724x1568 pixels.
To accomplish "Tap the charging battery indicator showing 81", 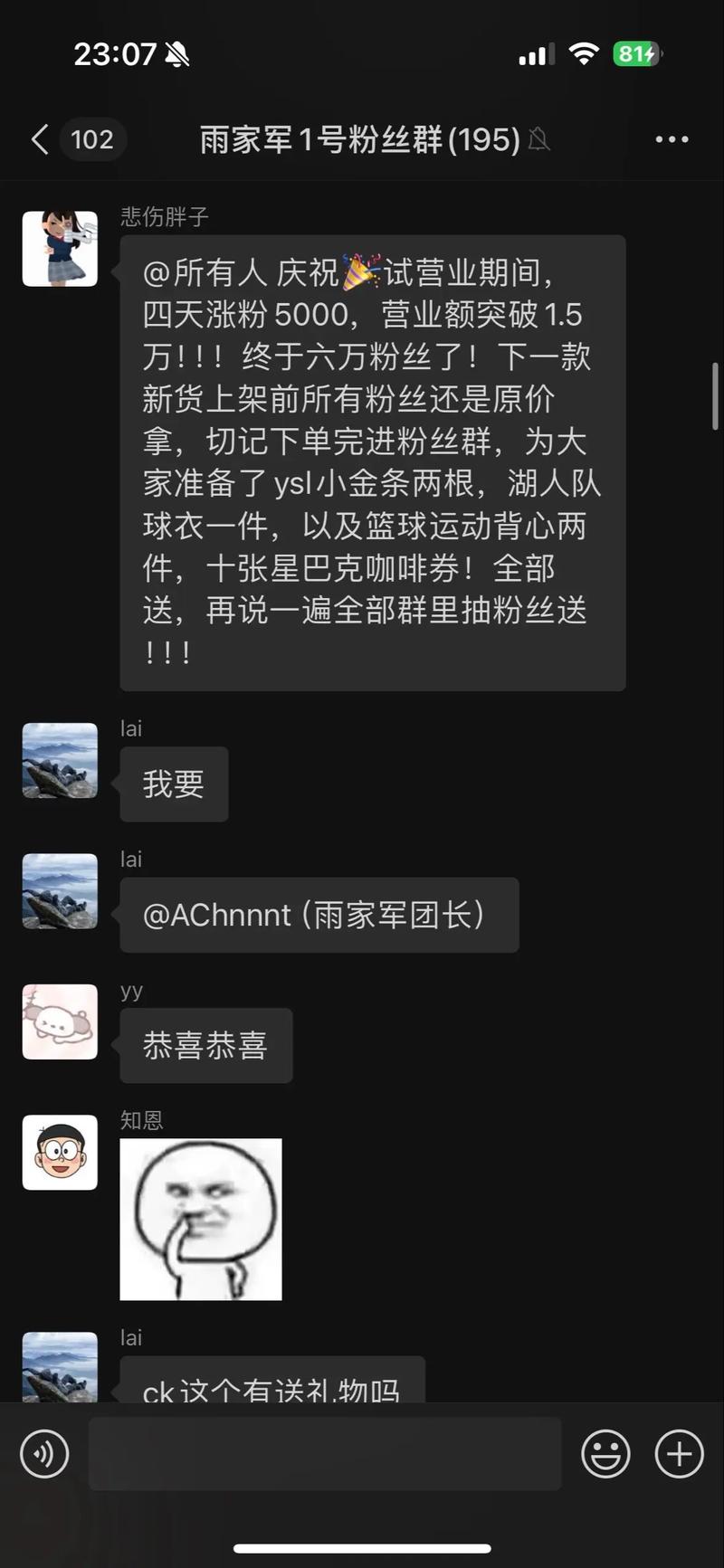I will click(x=633, y=53).
